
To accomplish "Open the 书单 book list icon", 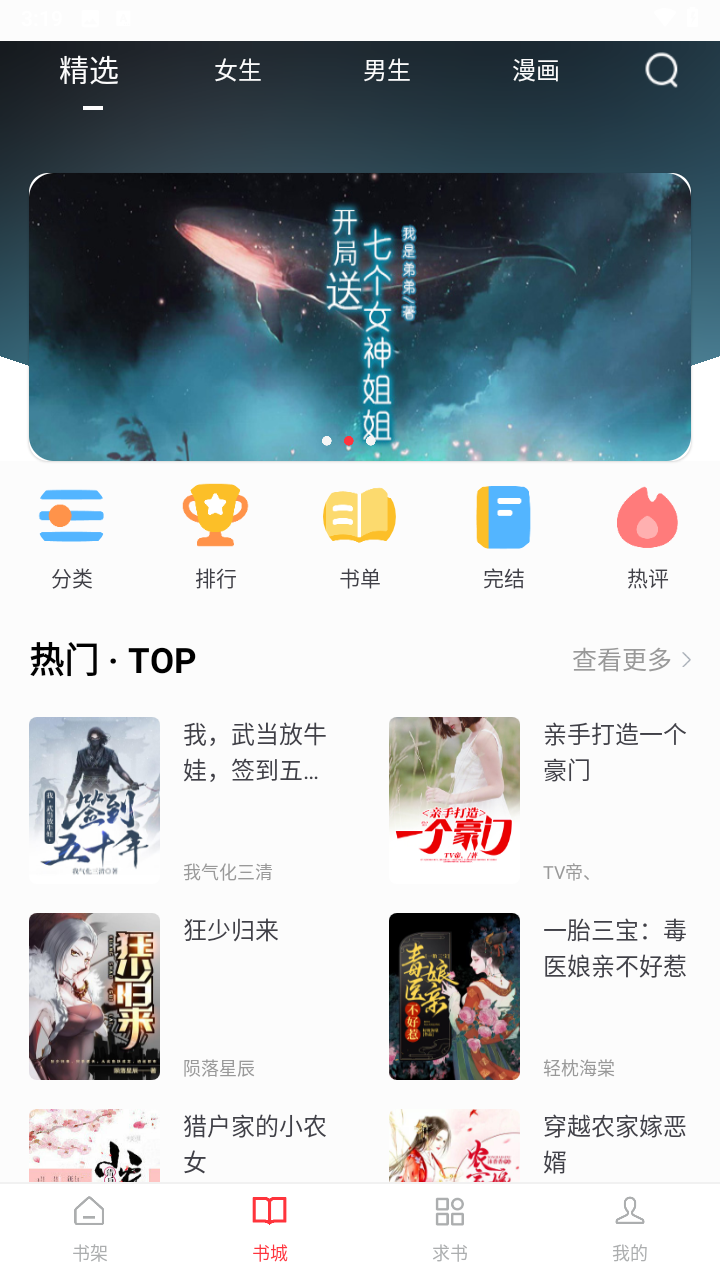I will (x=359, y=516).
